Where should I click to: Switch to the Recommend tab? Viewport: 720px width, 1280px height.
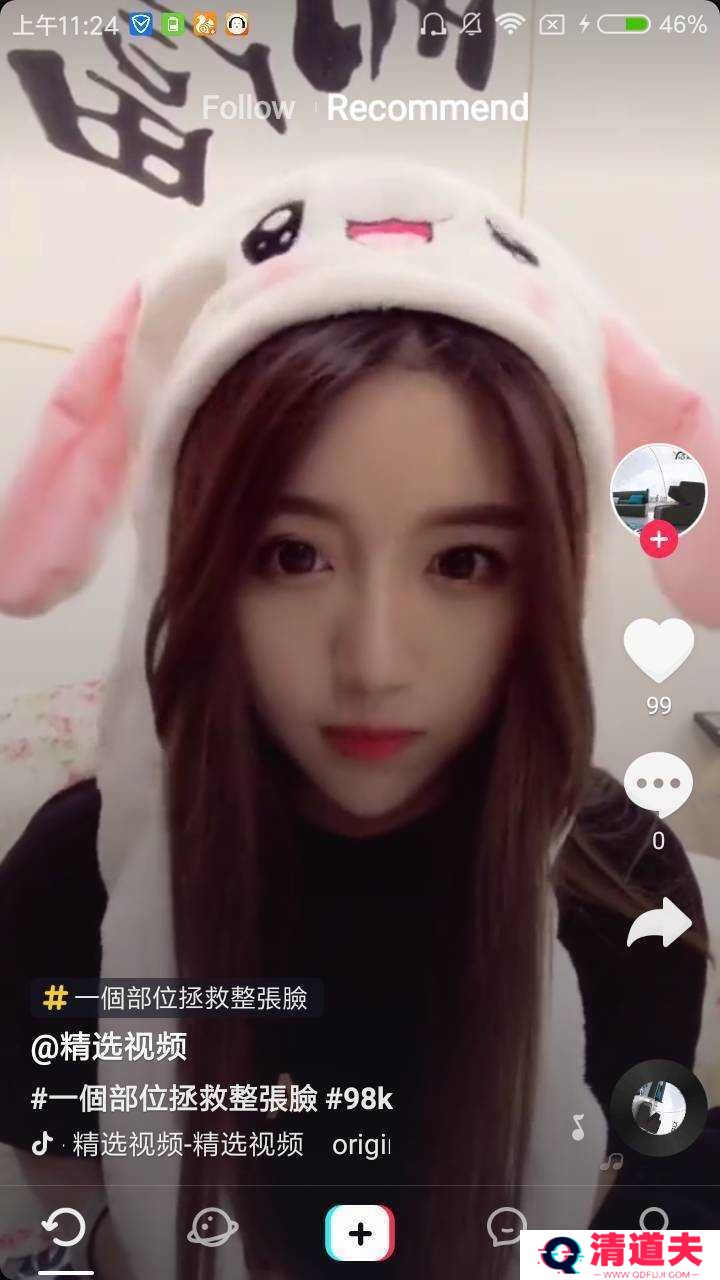(427, 108)
